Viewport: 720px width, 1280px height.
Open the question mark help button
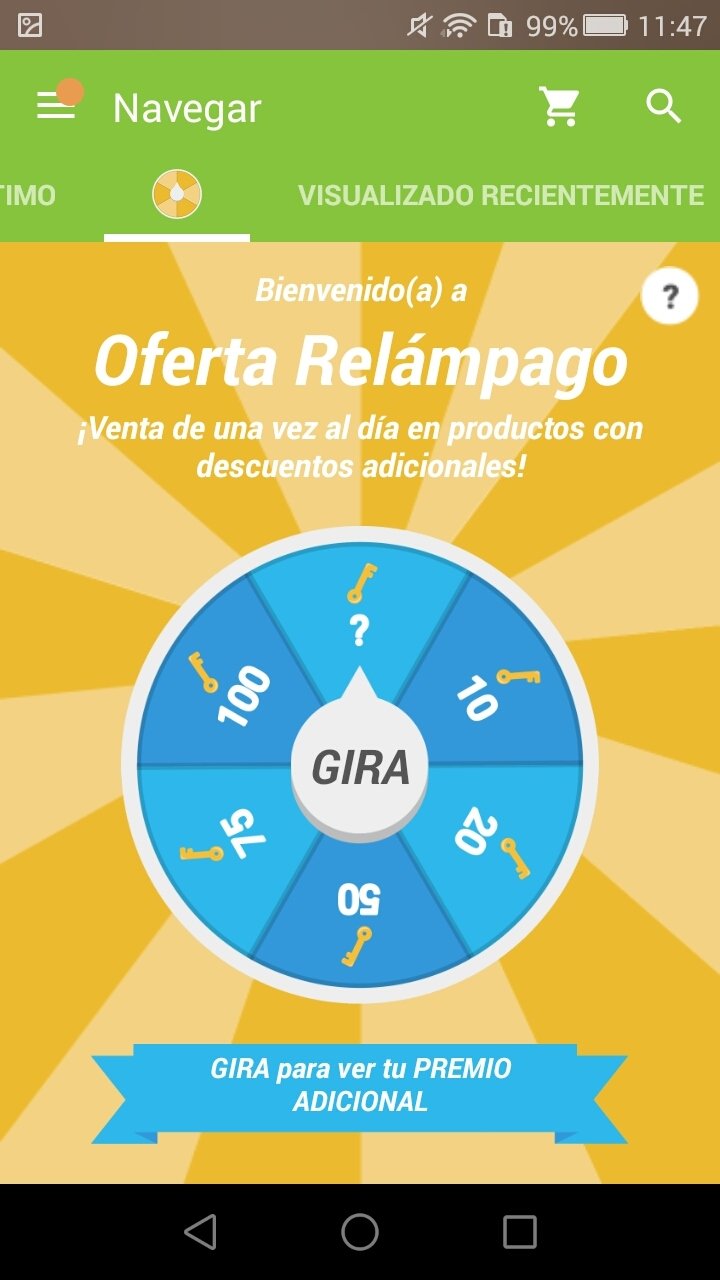tap(669, 297)
